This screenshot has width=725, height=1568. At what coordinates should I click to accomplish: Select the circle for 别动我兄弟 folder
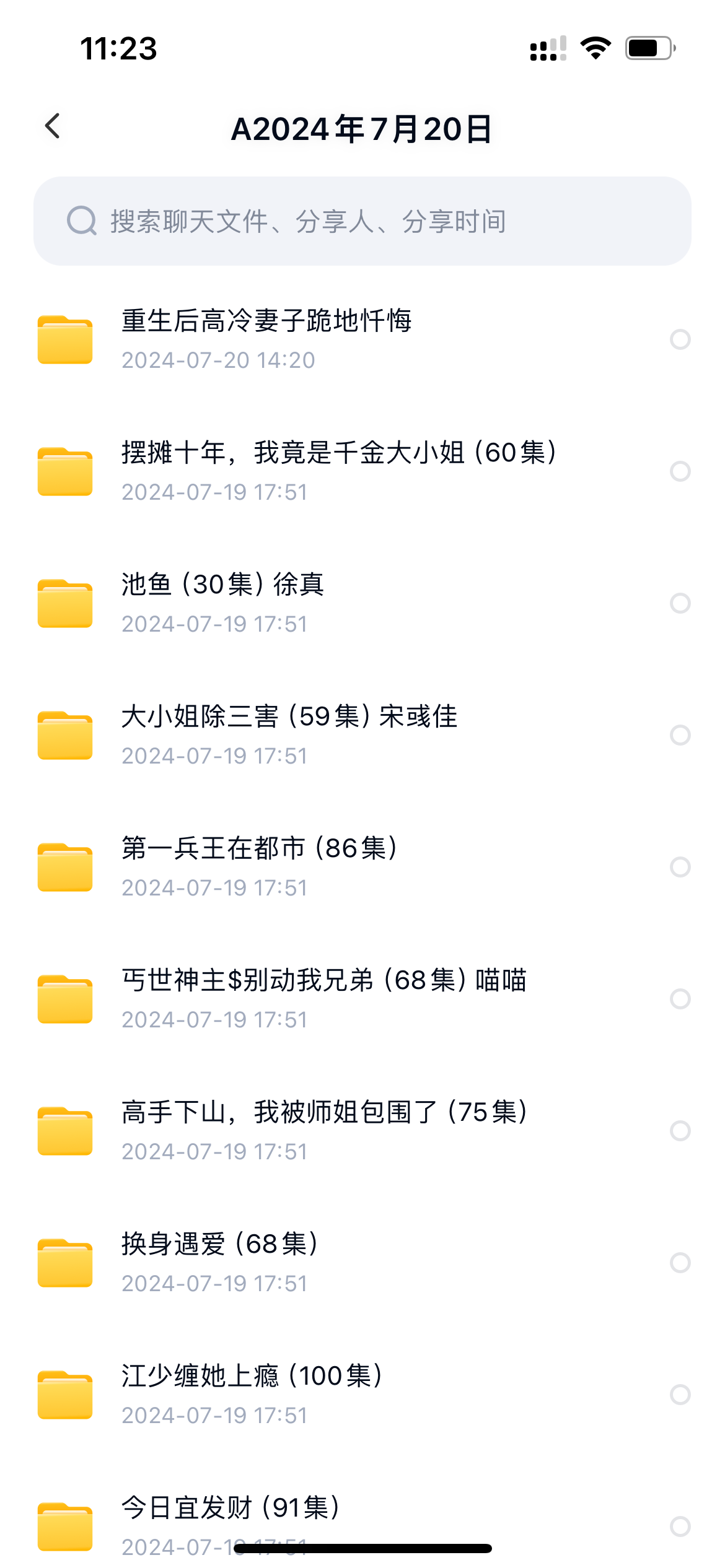pyautogui.click(x=680, y=999)
